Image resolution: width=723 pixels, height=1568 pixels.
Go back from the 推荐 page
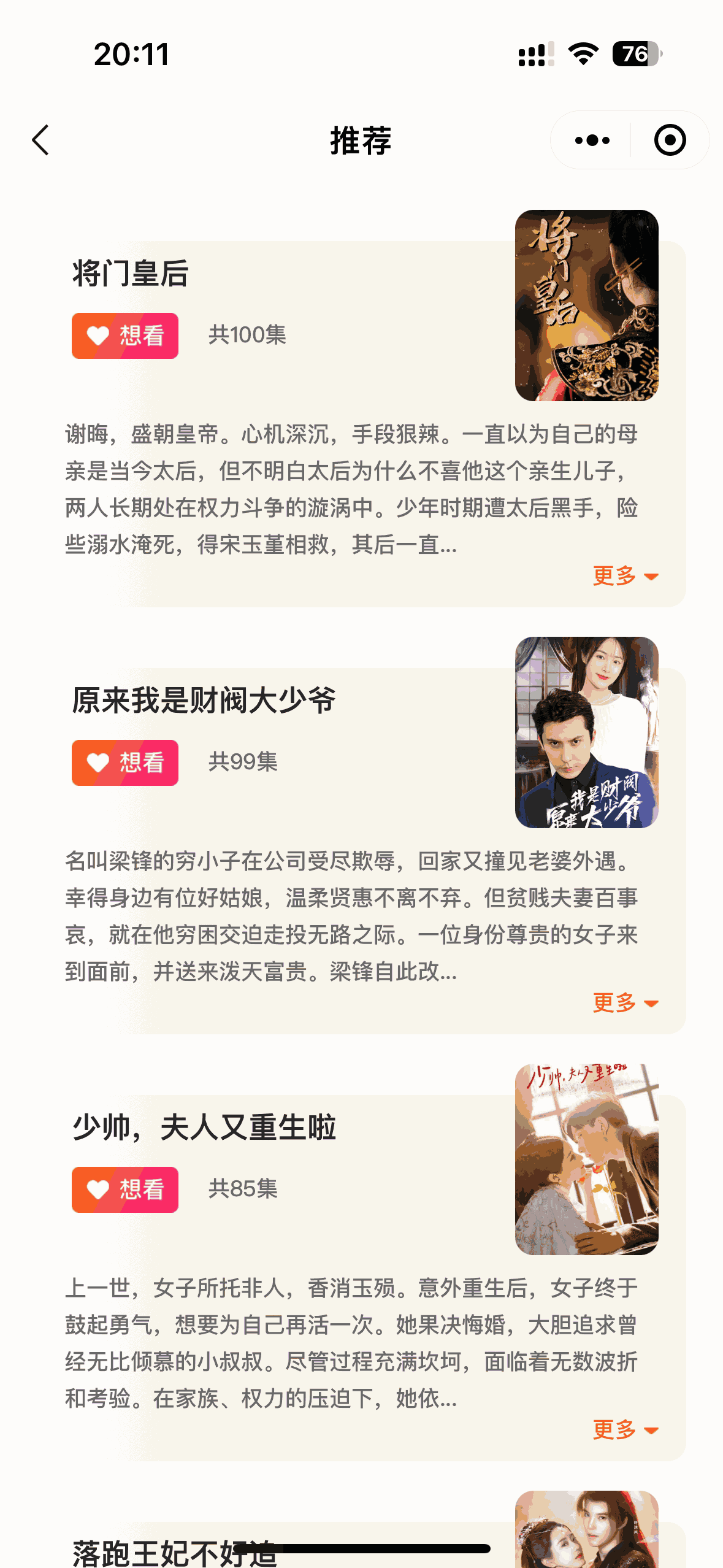pos(41,140)
